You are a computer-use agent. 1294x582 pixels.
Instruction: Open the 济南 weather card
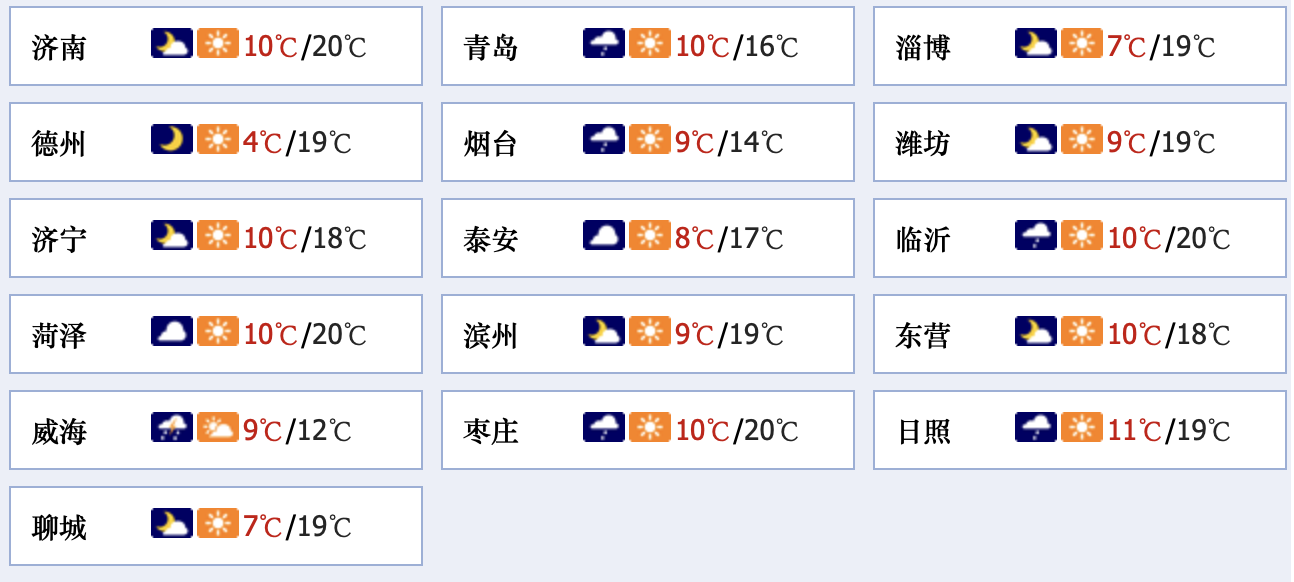[x=216, y=46]
